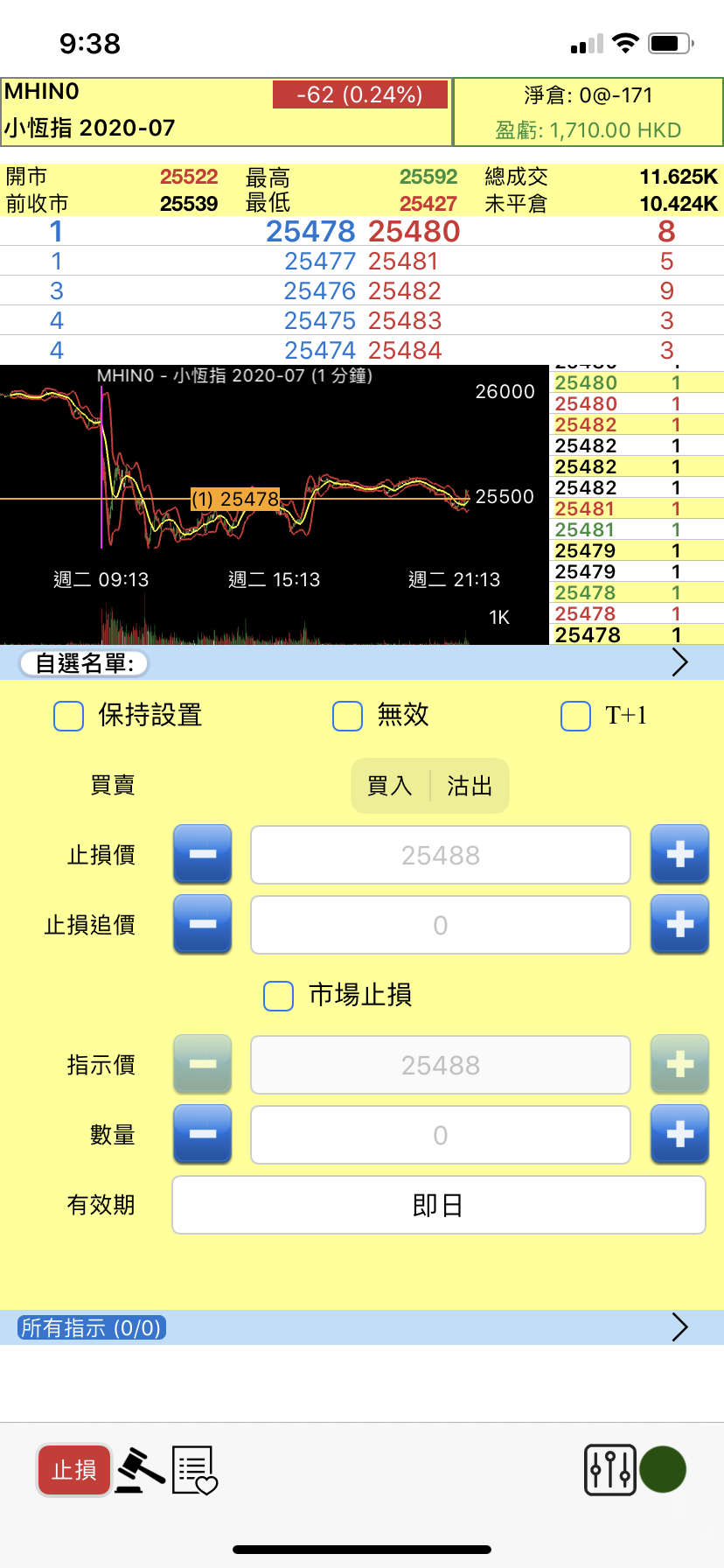Open the auction gavel order mode

[x=140, y=1470]
